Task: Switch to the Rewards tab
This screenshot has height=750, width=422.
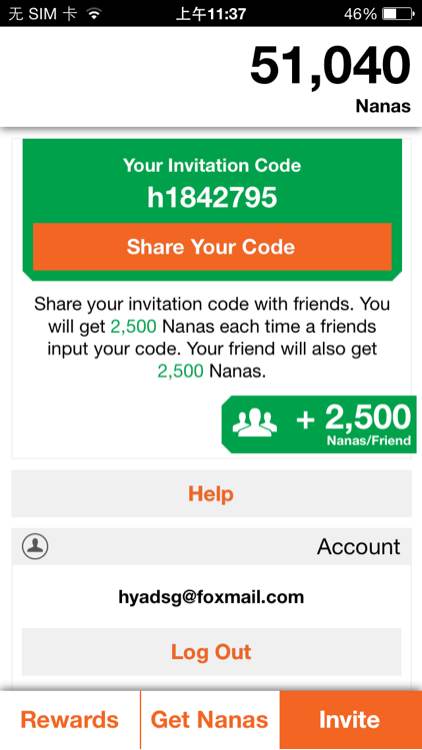Action: (x=70, y=720)
